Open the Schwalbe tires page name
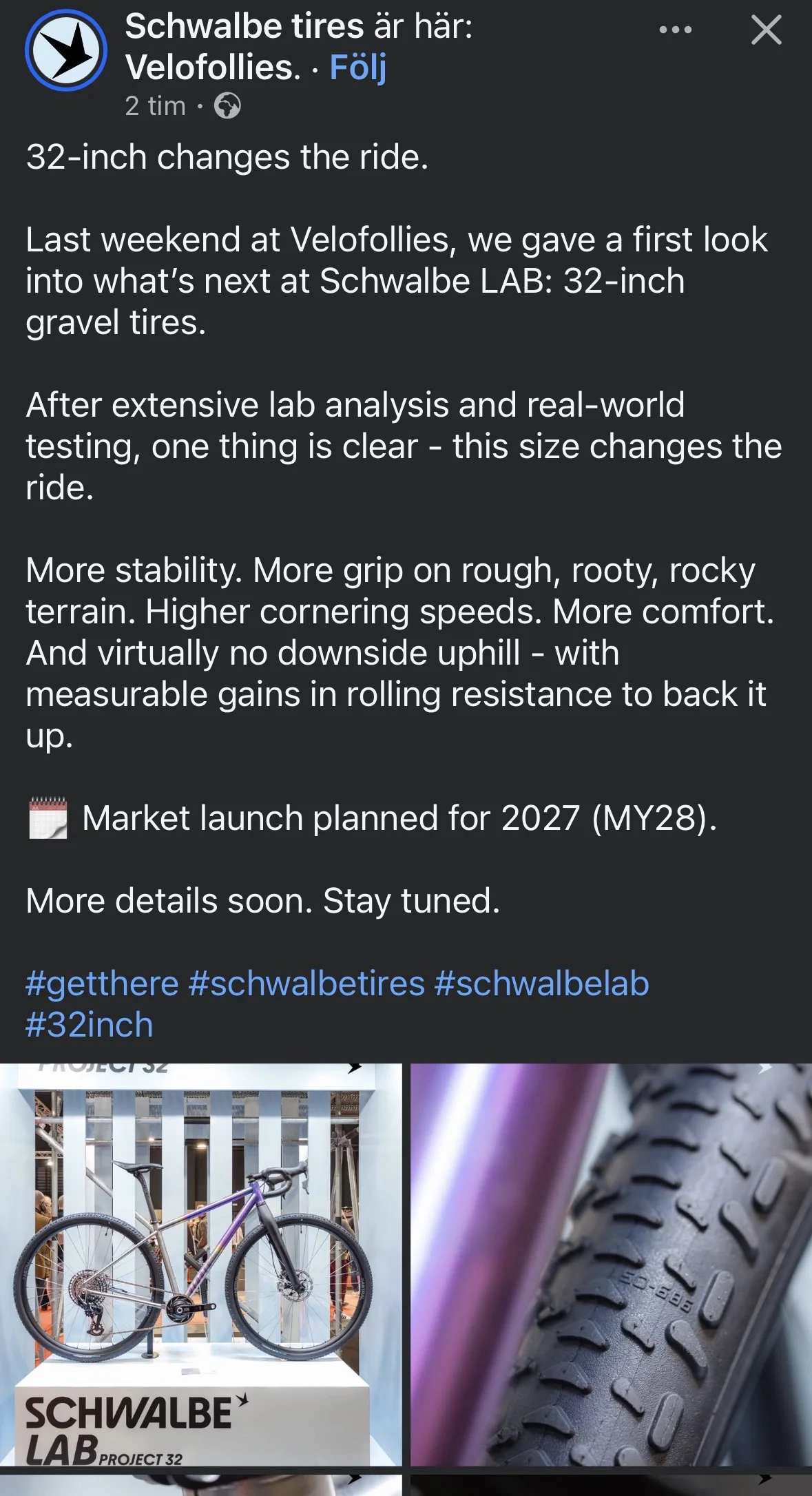 (244, 26)
